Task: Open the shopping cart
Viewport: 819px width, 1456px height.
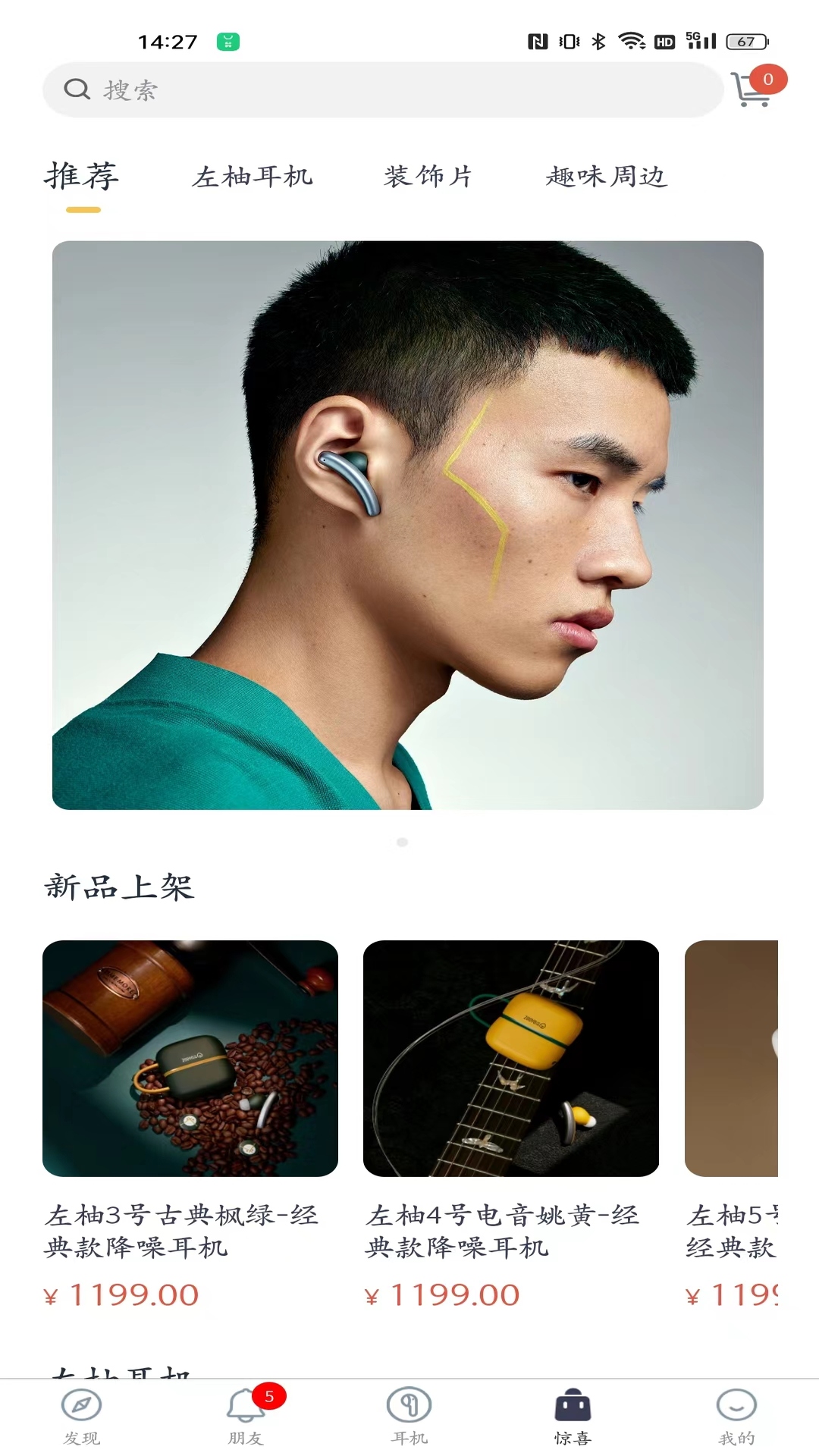Action: tap(752, 89)
